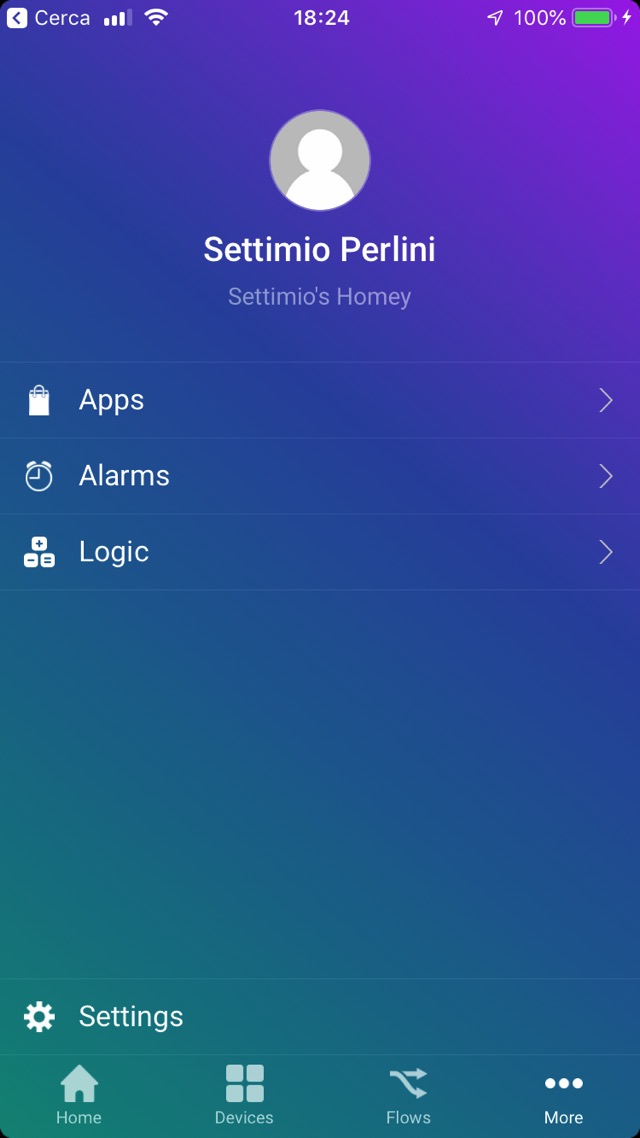Open the Alarms section

[320, 476]
